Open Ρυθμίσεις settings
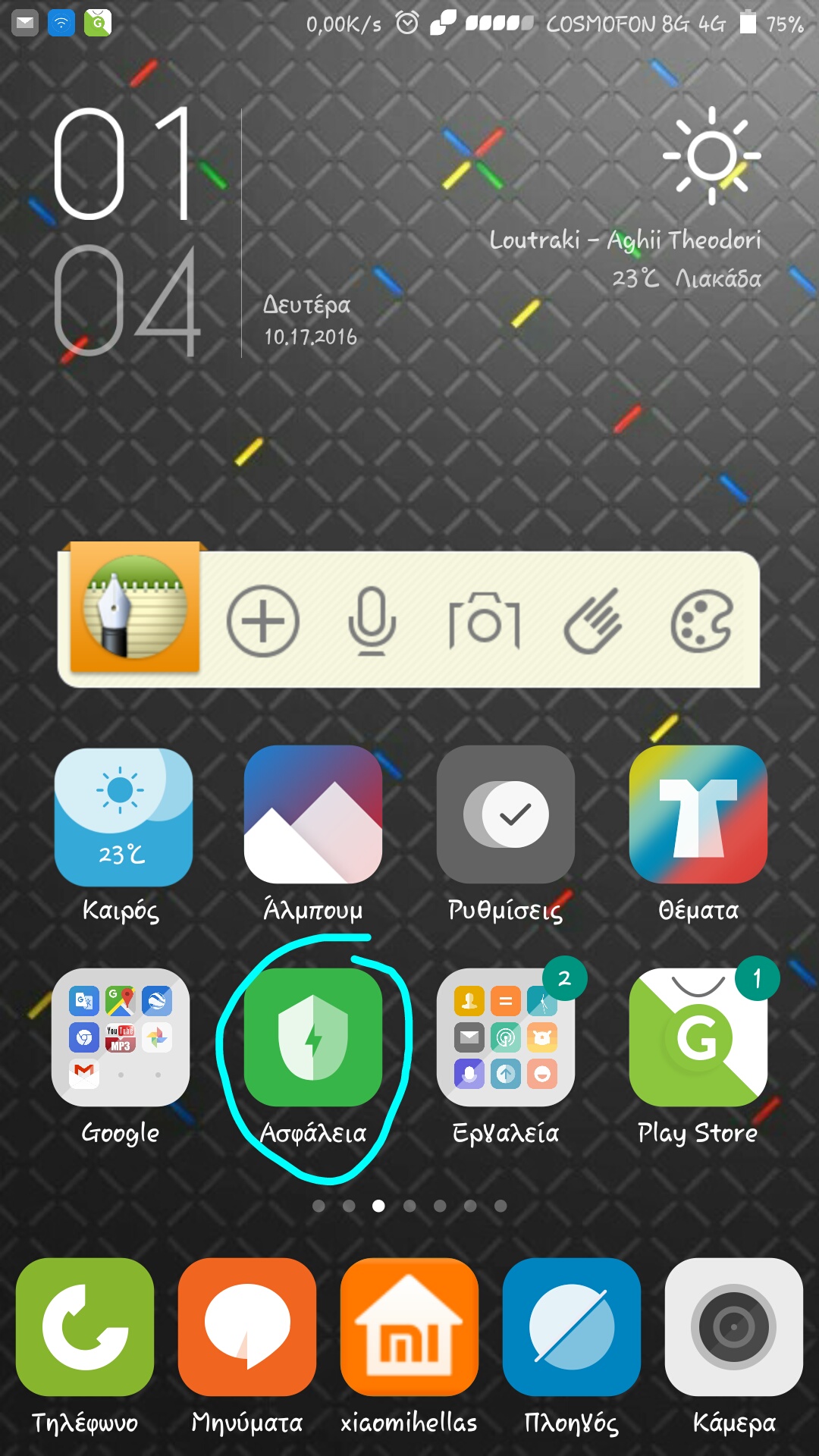This screenshot has width=819, height=1456. (x=506, y=815)
